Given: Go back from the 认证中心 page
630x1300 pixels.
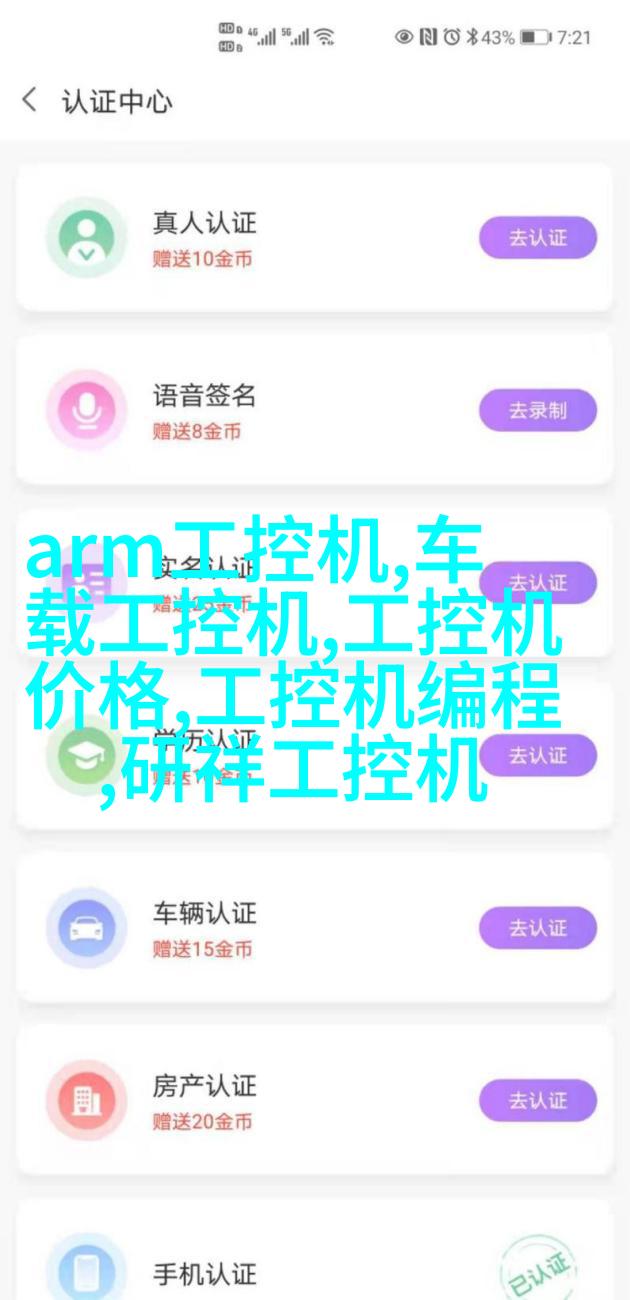Looking at the screenshot, I should coord(30,101).
